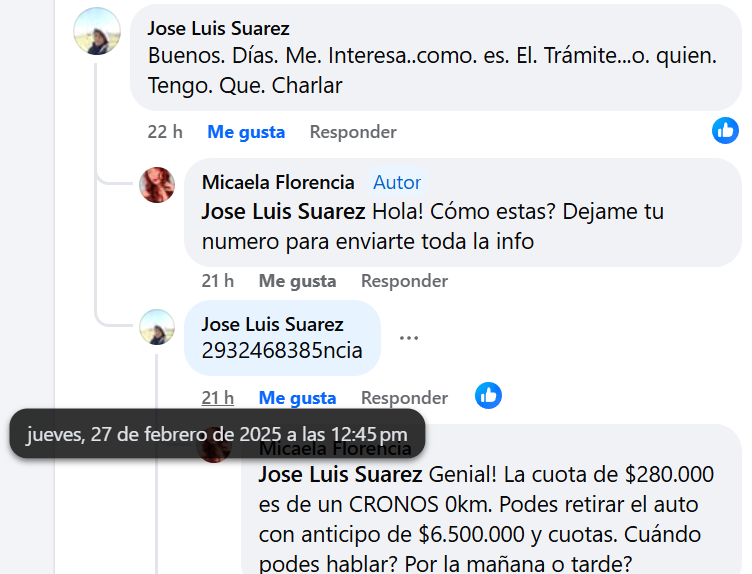752x574 pixels.
Task: Open the 22 h timestamp of top comment
Action: pos(165,132)
